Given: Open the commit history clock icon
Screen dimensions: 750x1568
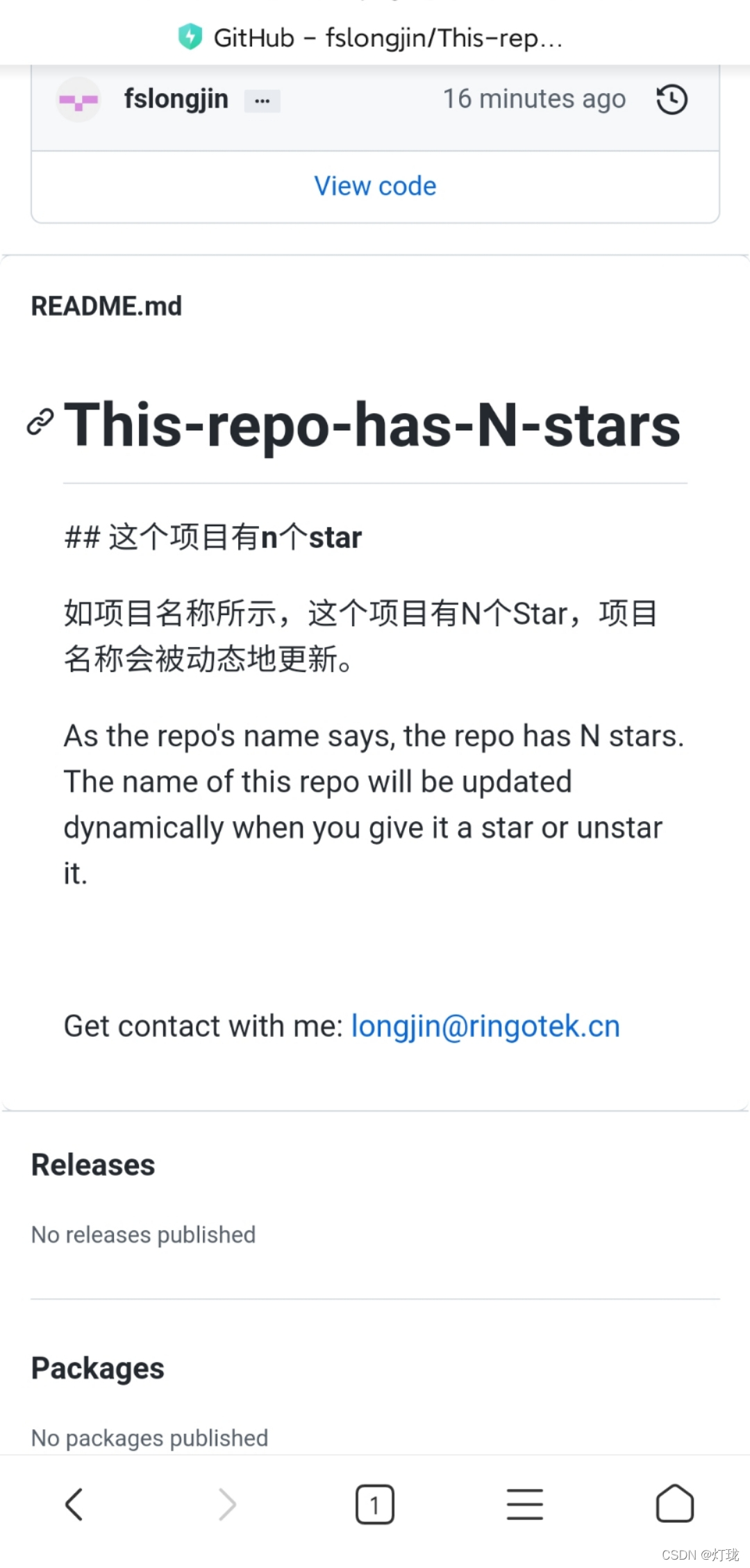Looking at the screenshot, I should 672,100.
